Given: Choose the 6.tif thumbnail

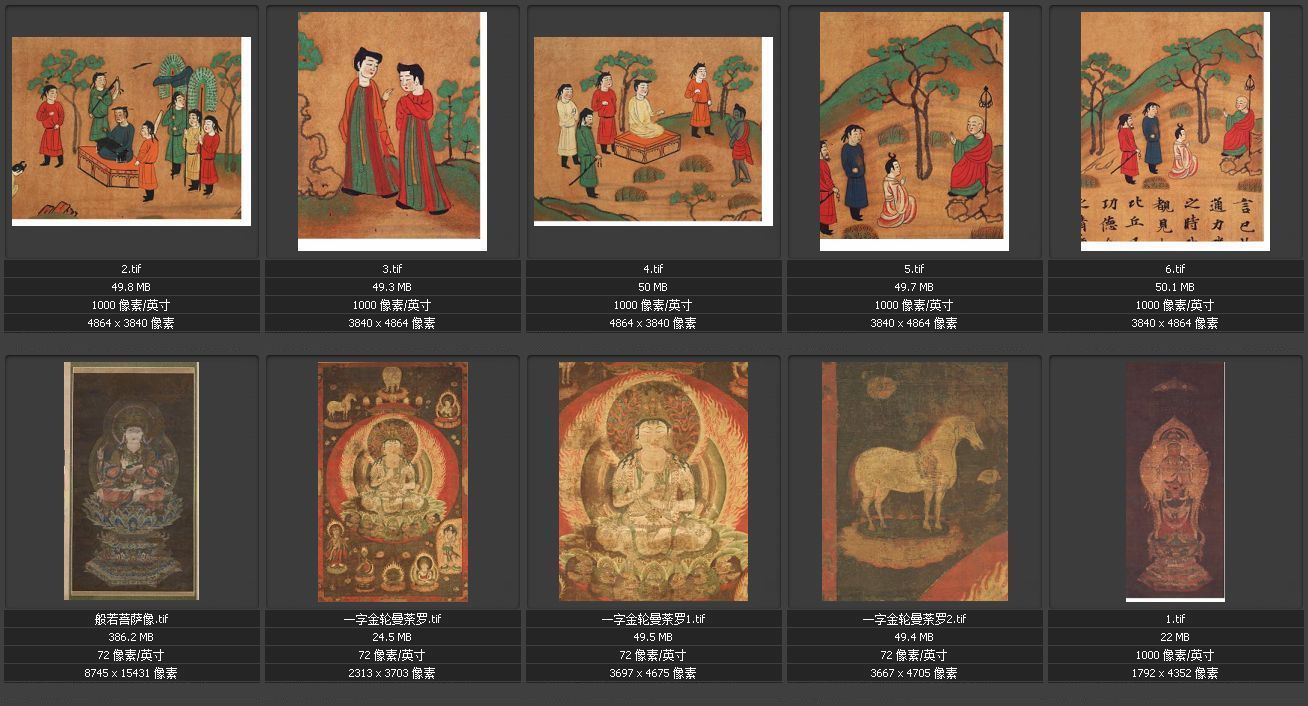Looking at the screenshot, I should click(1174, 130).
